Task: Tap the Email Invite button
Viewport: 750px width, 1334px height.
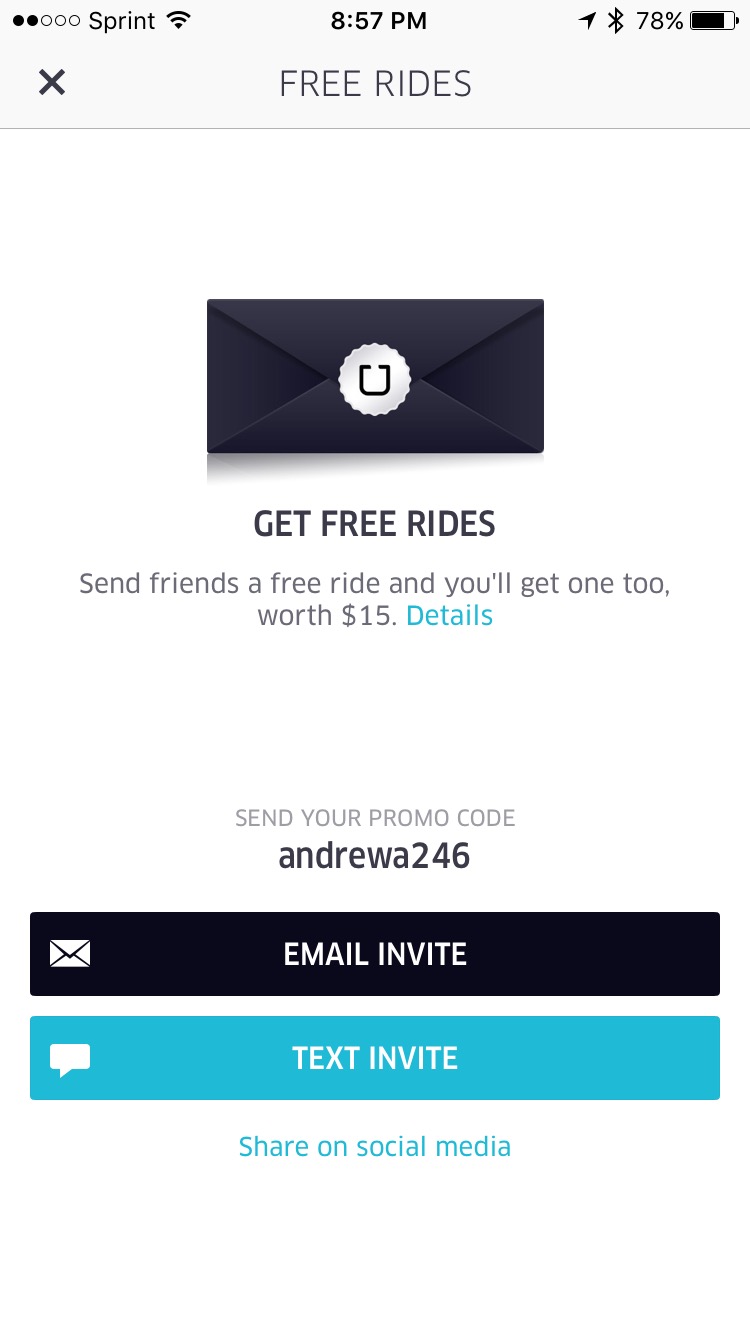Action: click(375, 954)
